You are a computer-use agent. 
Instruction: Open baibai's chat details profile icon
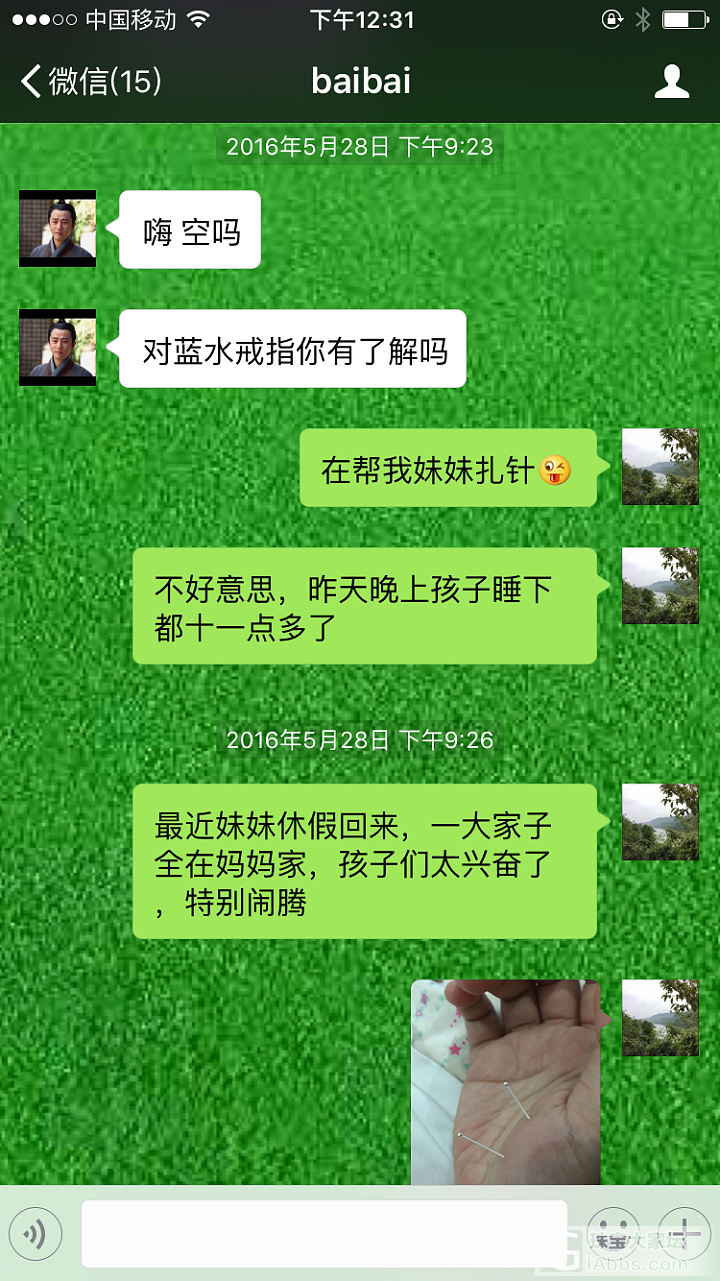[x=672, y=82]
